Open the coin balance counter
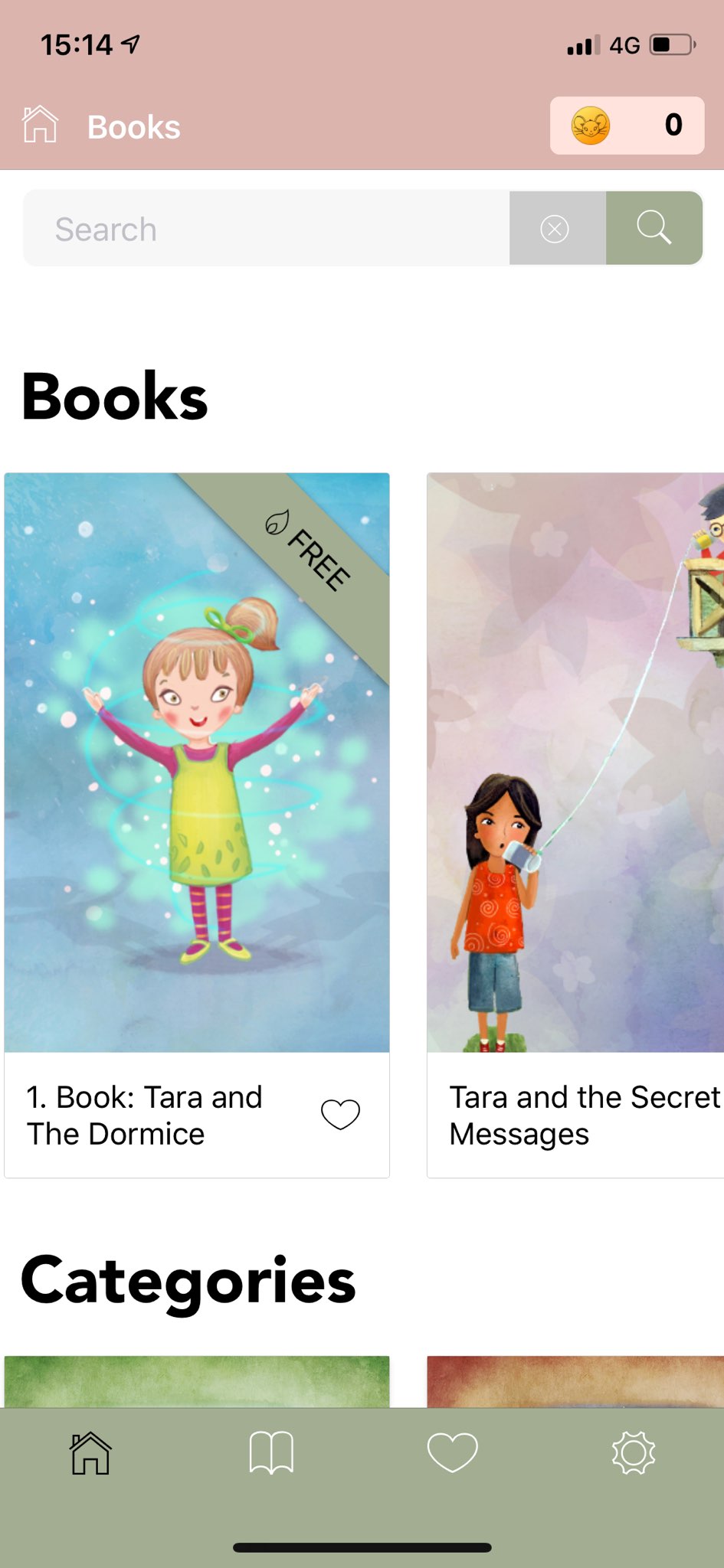 click(x=627, y=126)
